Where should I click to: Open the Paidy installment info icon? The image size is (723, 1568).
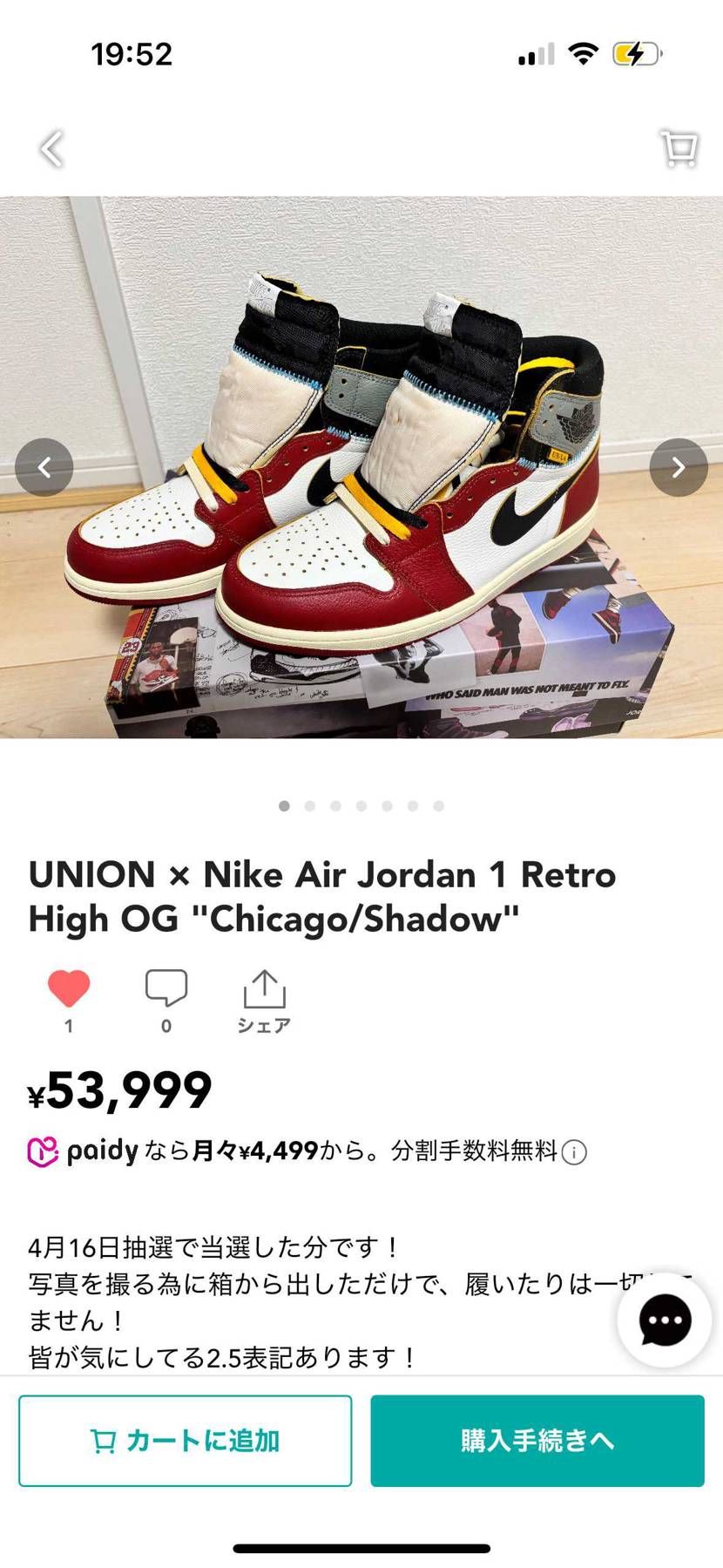(x=574, y=1152)
